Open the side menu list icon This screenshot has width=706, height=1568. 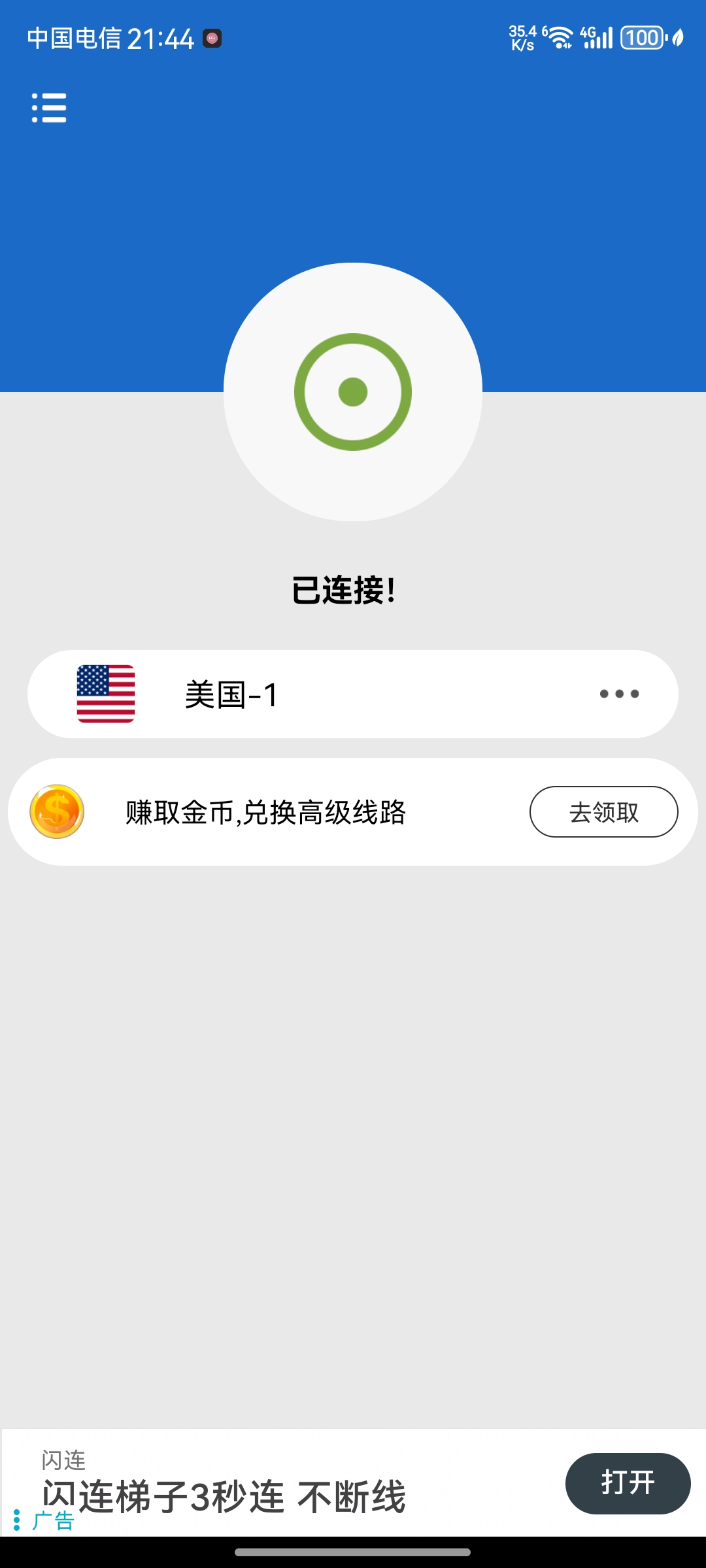pyautogui.click(x=49, y=108)
